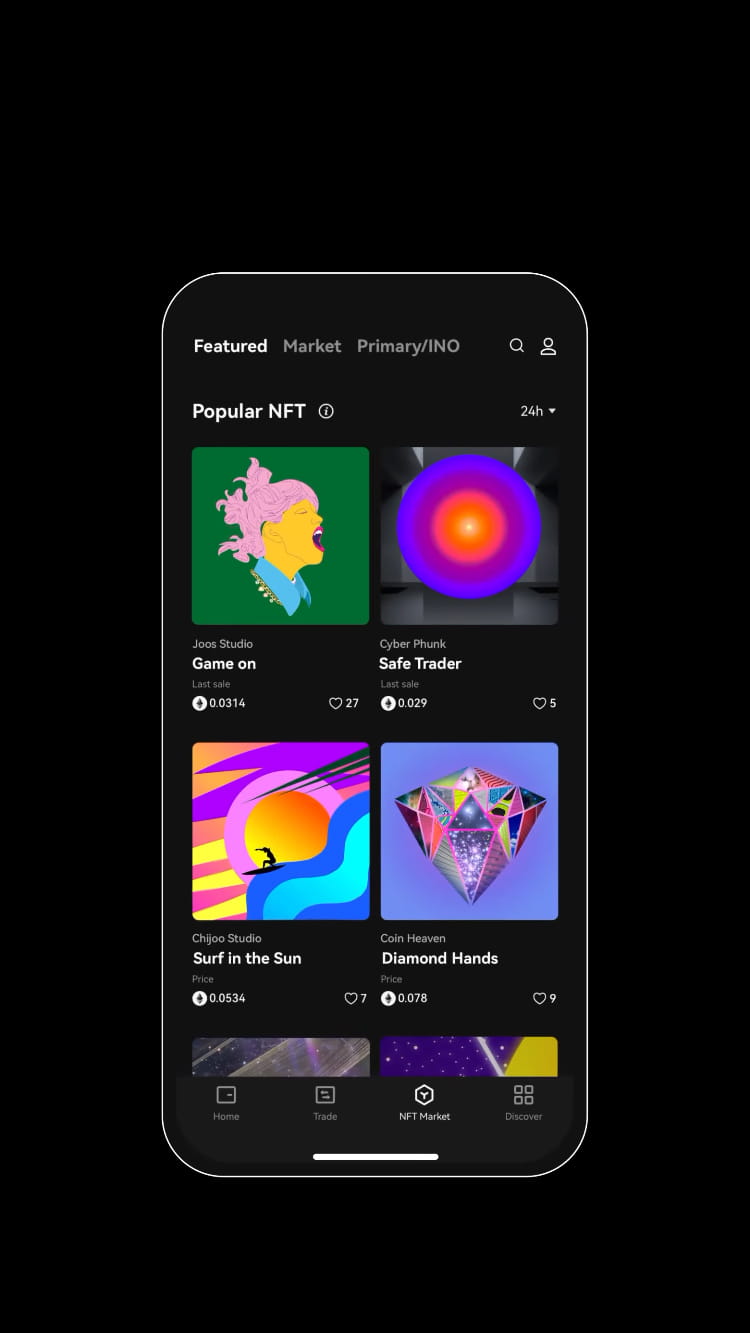Open the Game on NFT card
This screenshot has width=750, height=1333.
pyautogui.click(x=280, y=536)
